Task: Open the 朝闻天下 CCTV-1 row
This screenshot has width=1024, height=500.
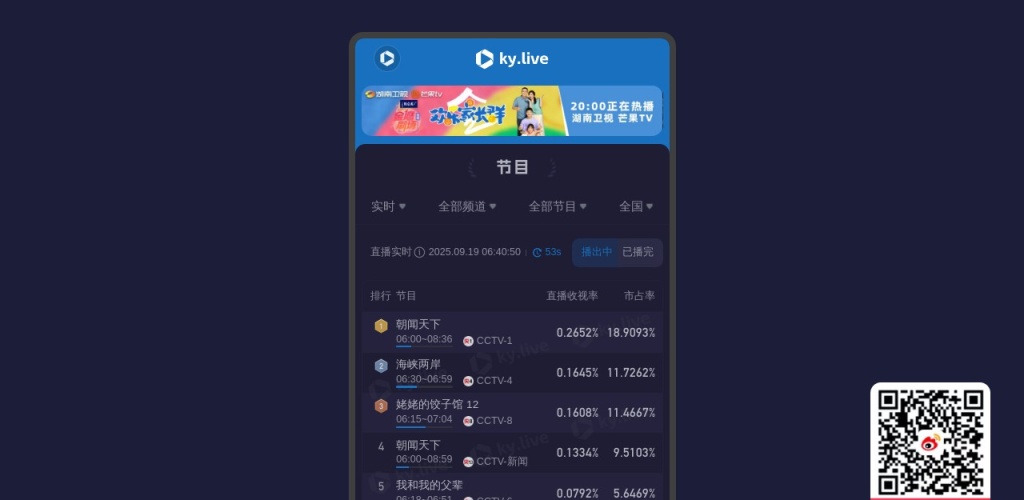Action: click(x=511, y=332)
